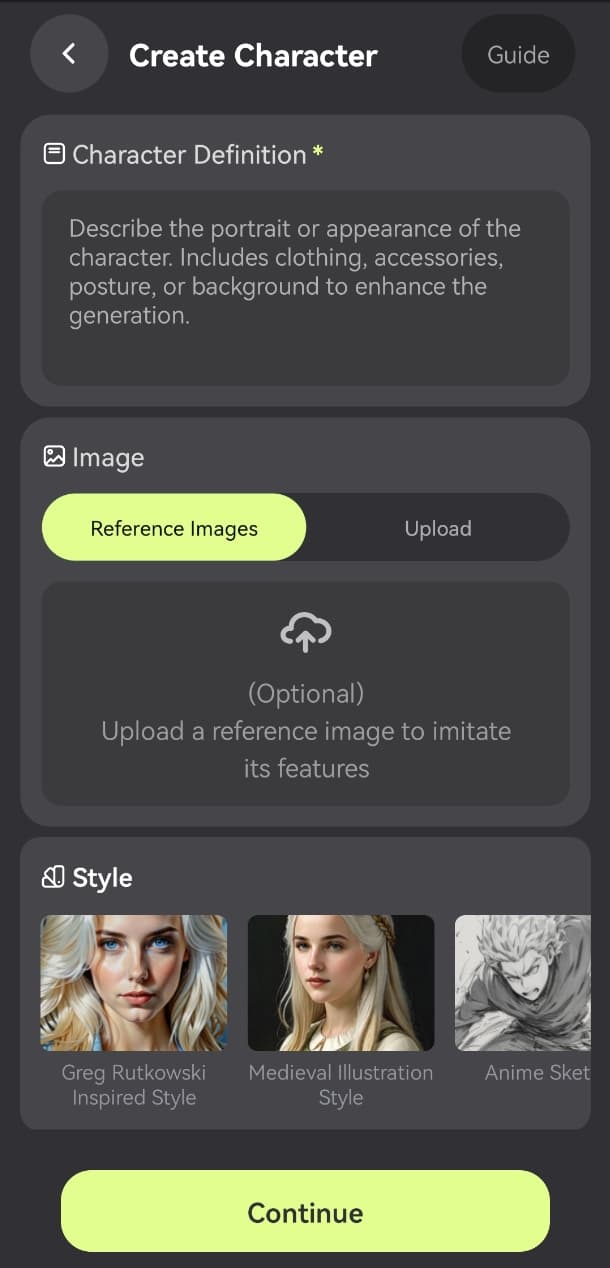The image size is (610, 1268).
Task: Tap the Character Definition text field
Action: tap(305, 287)
